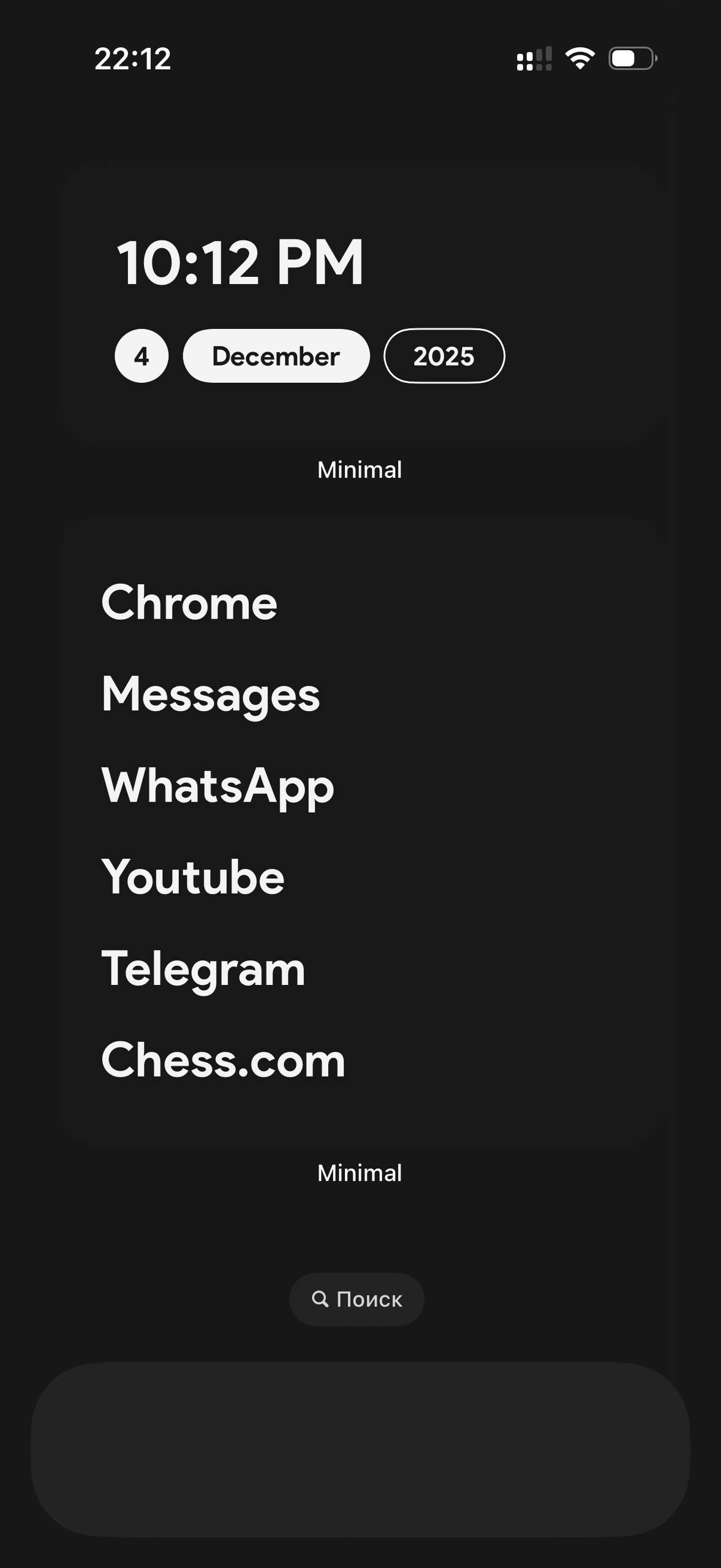Open the Telegram app
Viewport: 721px width, 1568px height.
click(x=203, y=969)
